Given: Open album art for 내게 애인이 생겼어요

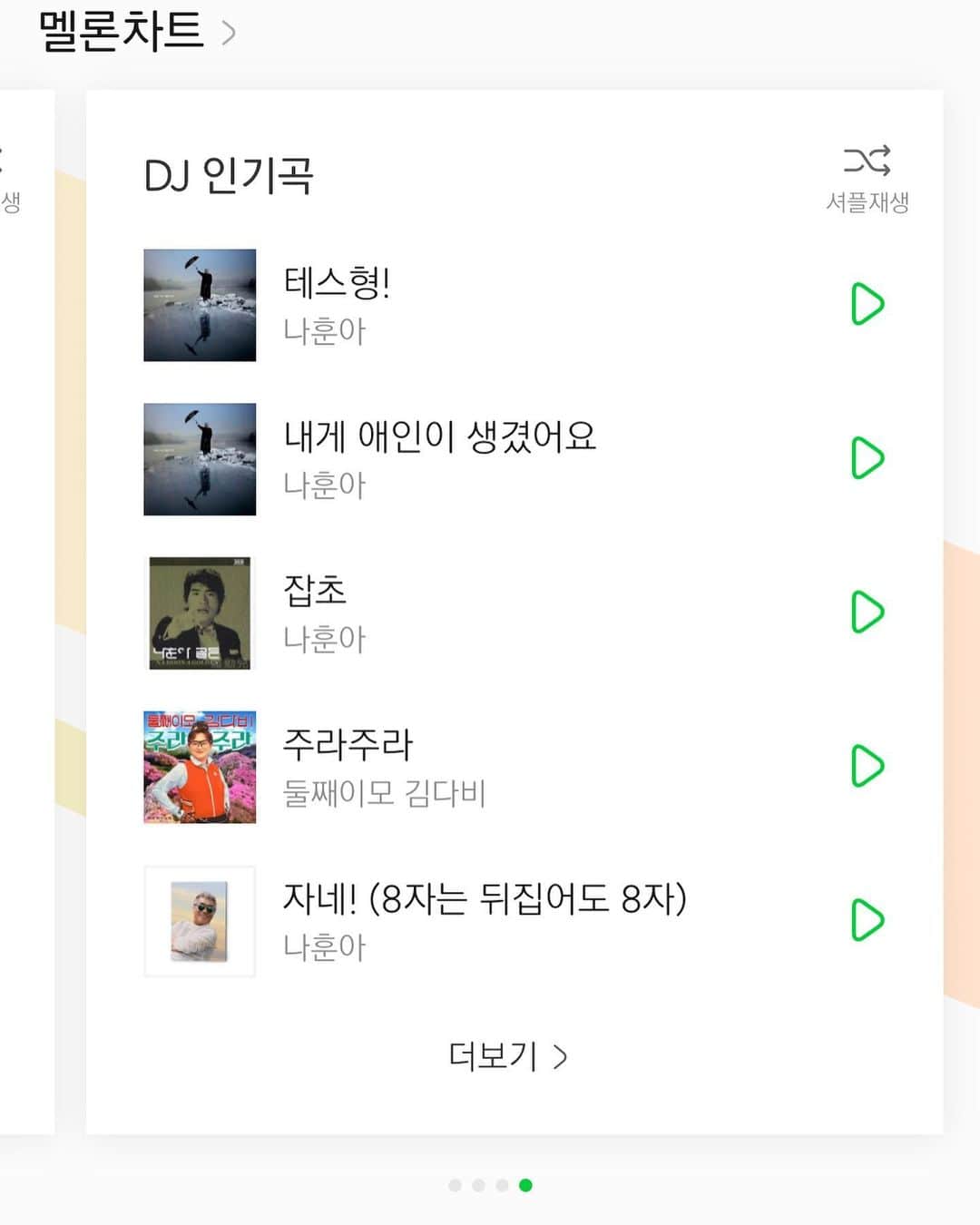Looking at the screenshot, I should [200, 459].
